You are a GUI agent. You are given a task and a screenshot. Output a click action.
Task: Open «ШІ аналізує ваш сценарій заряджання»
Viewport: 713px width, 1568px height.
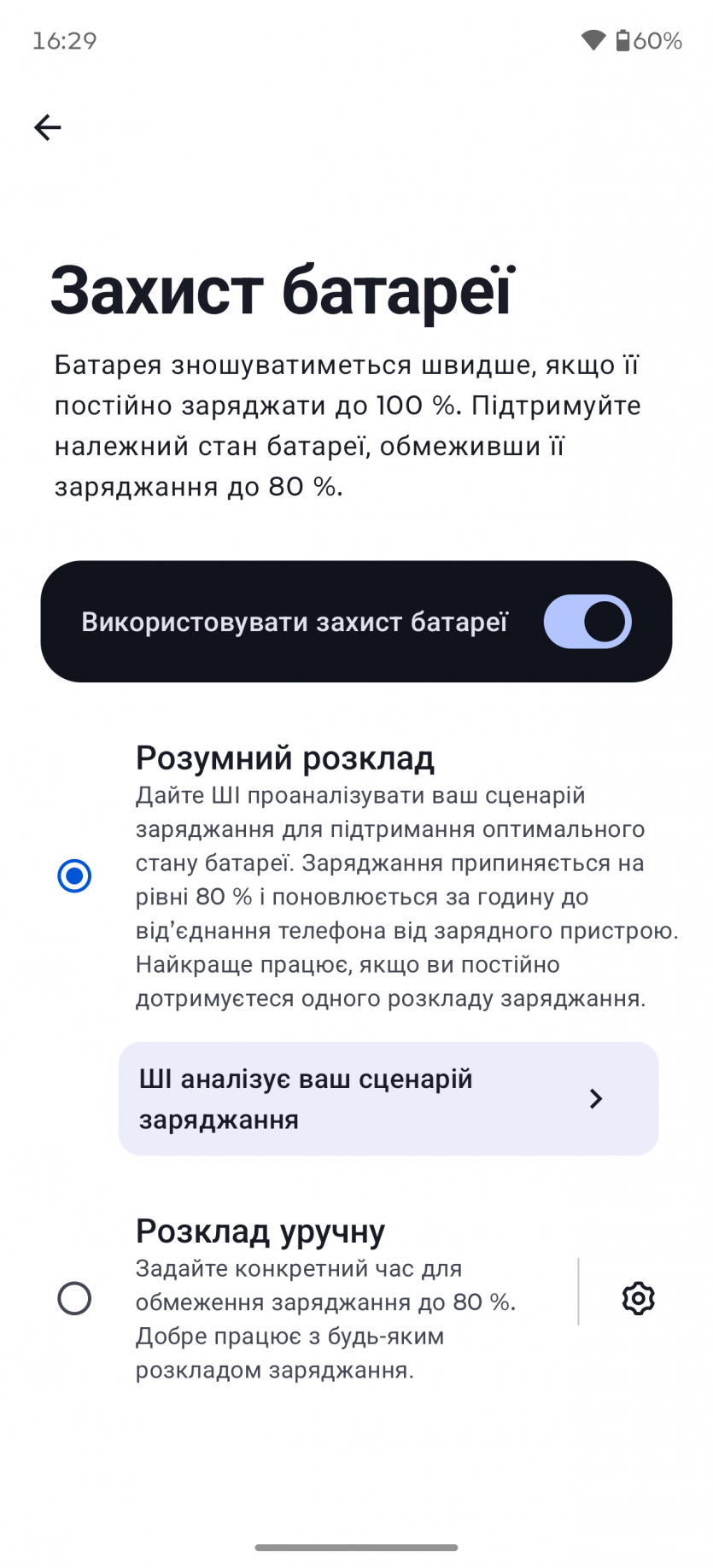pyautogui.click(x=388, y=1099)
